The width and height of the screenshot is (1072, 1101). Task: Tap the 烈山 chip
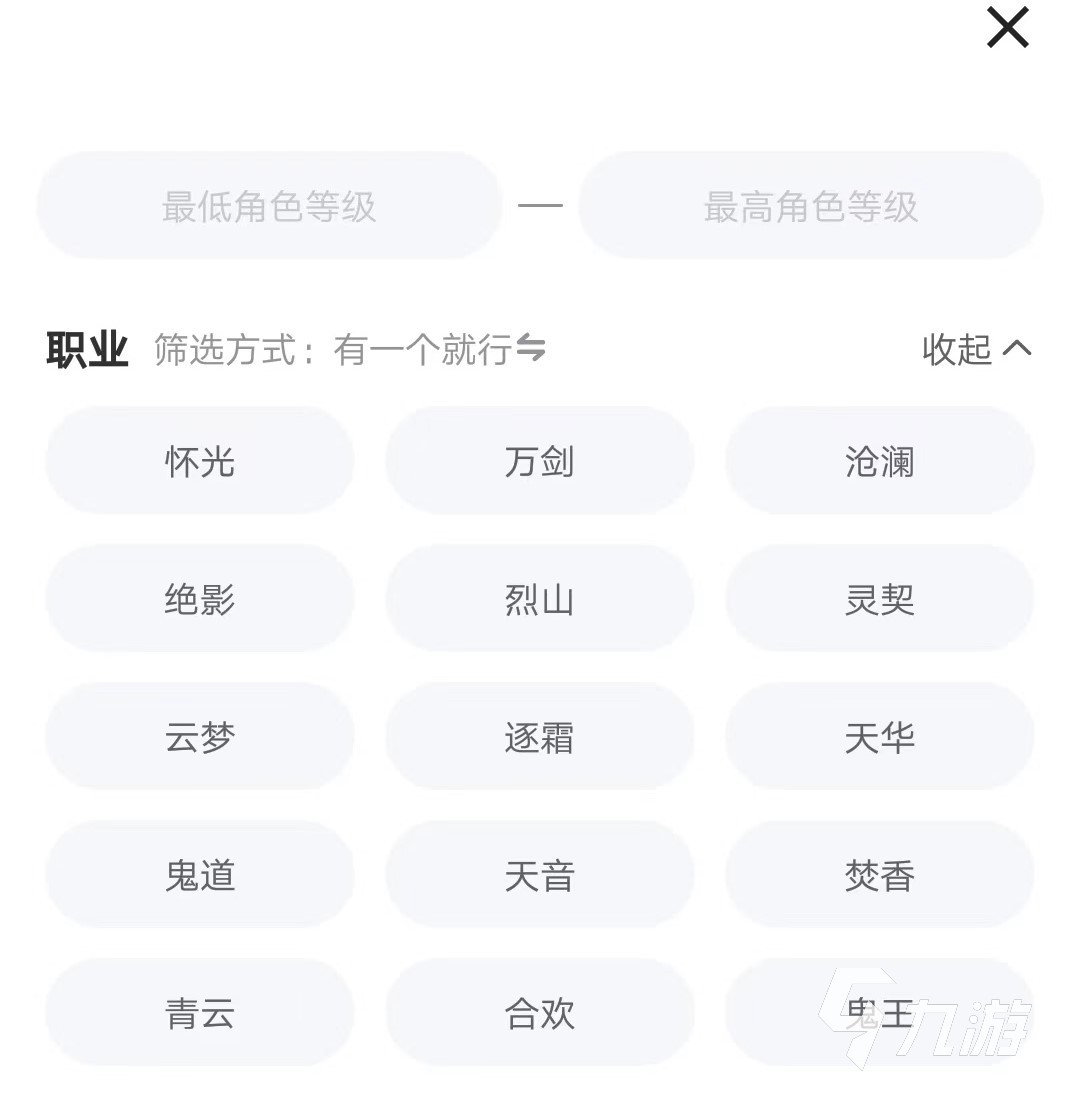[x=540, y=600]
